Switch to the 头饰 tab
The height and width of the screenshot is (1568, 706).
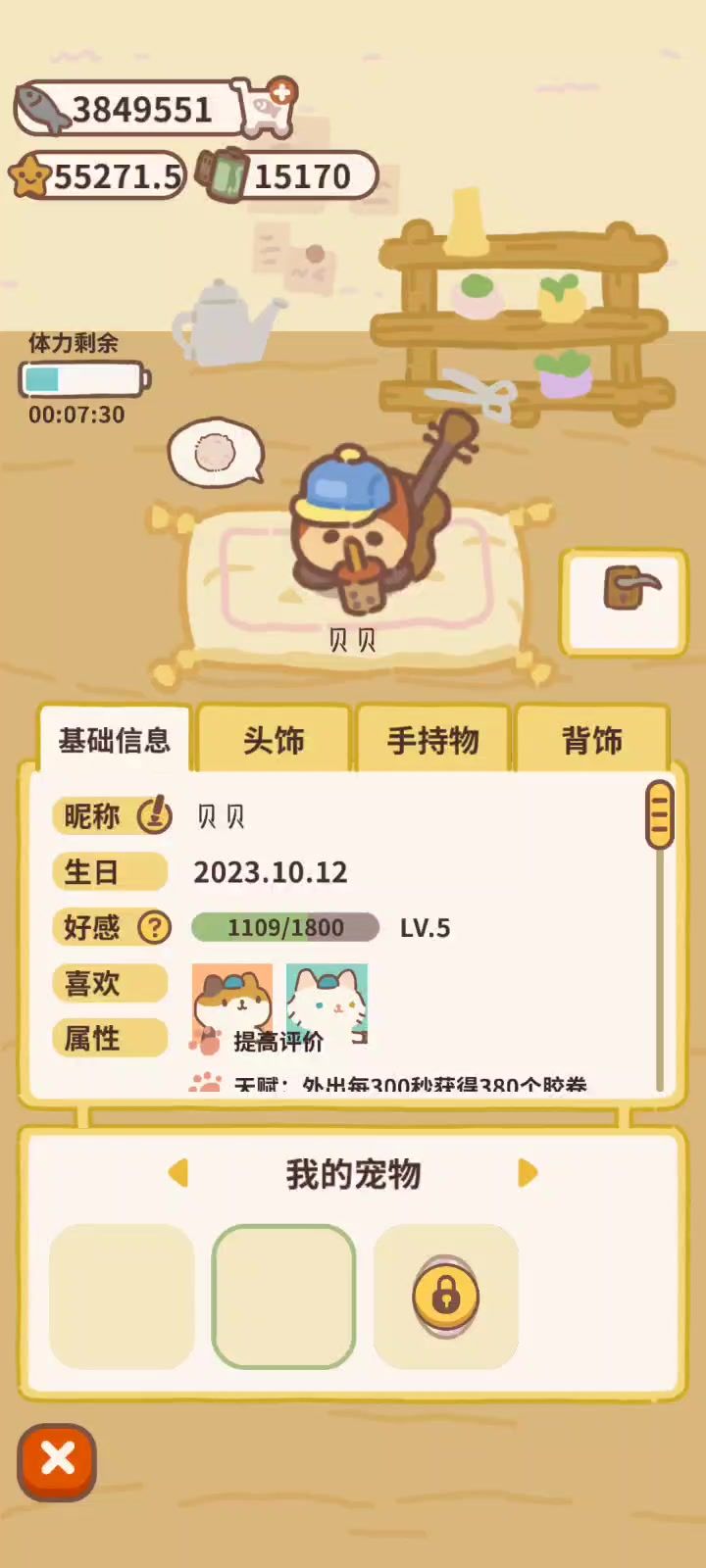coord(274,740)
